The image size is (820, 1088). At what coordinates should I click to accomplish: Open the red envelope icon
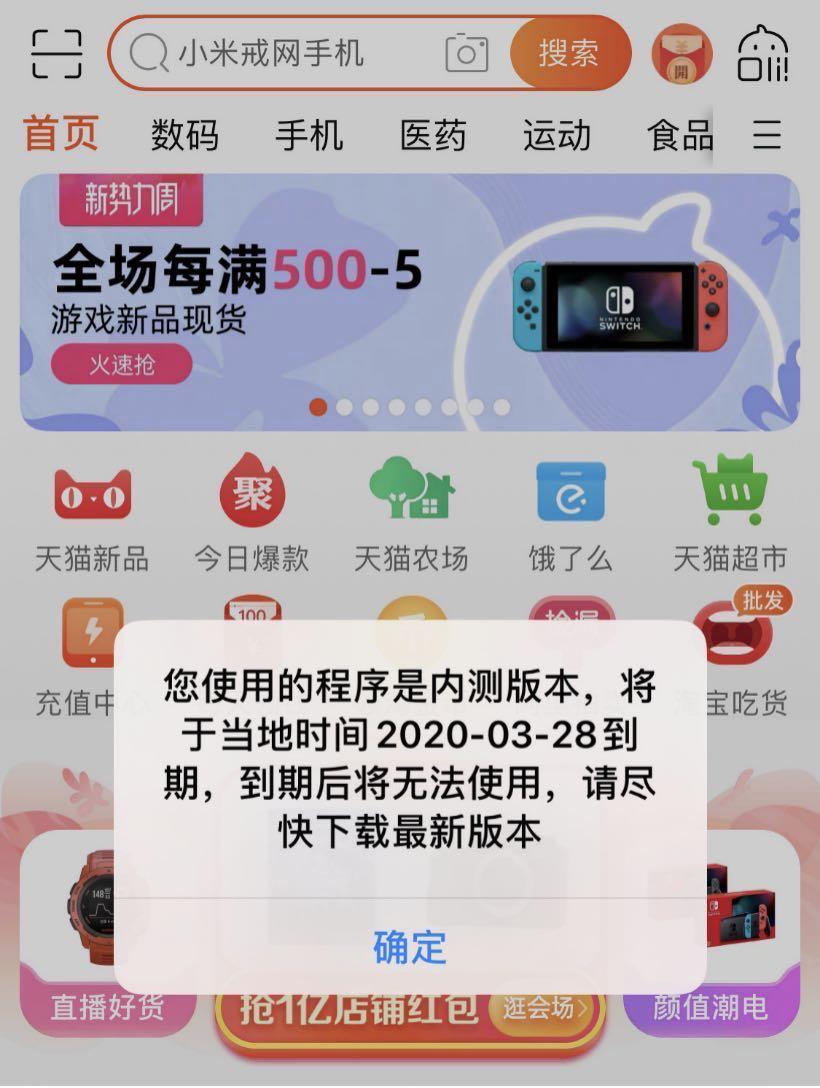(x=681, y=55)
